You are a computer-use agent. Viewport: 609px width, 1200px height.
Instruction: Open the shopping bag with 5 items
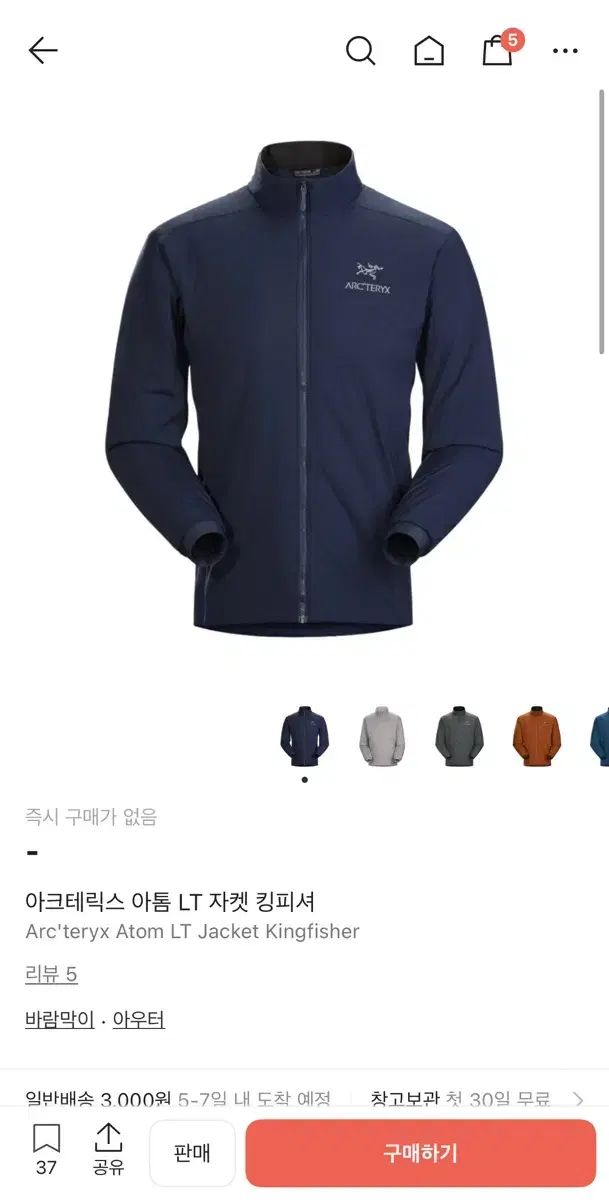pyautogui.click(x=498, y=50)
